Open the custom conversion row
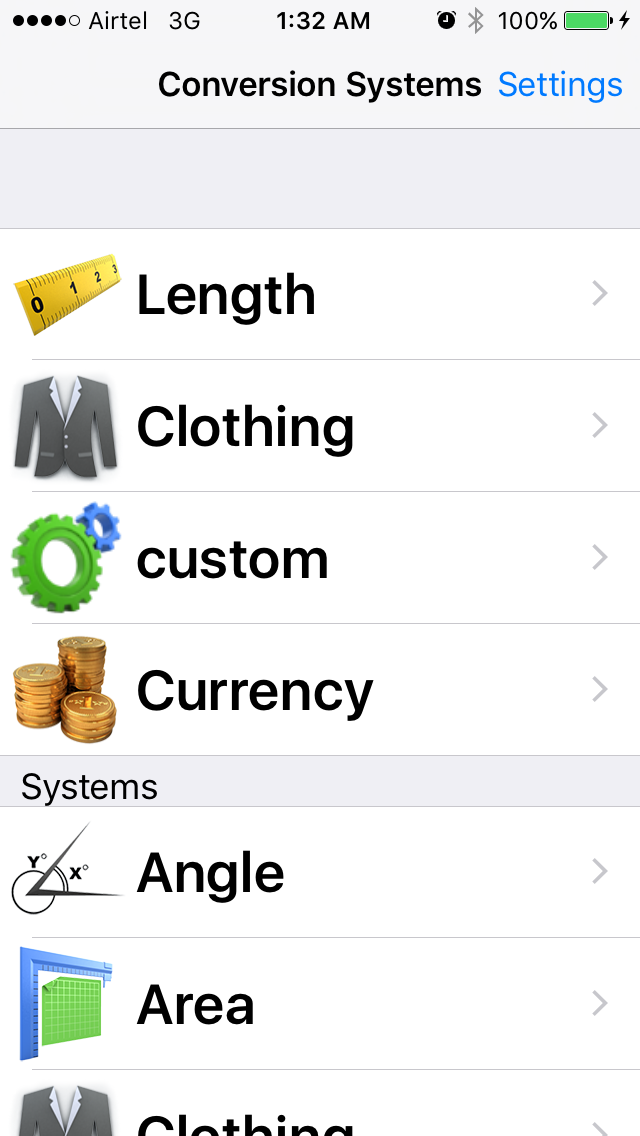 (320, 559)
